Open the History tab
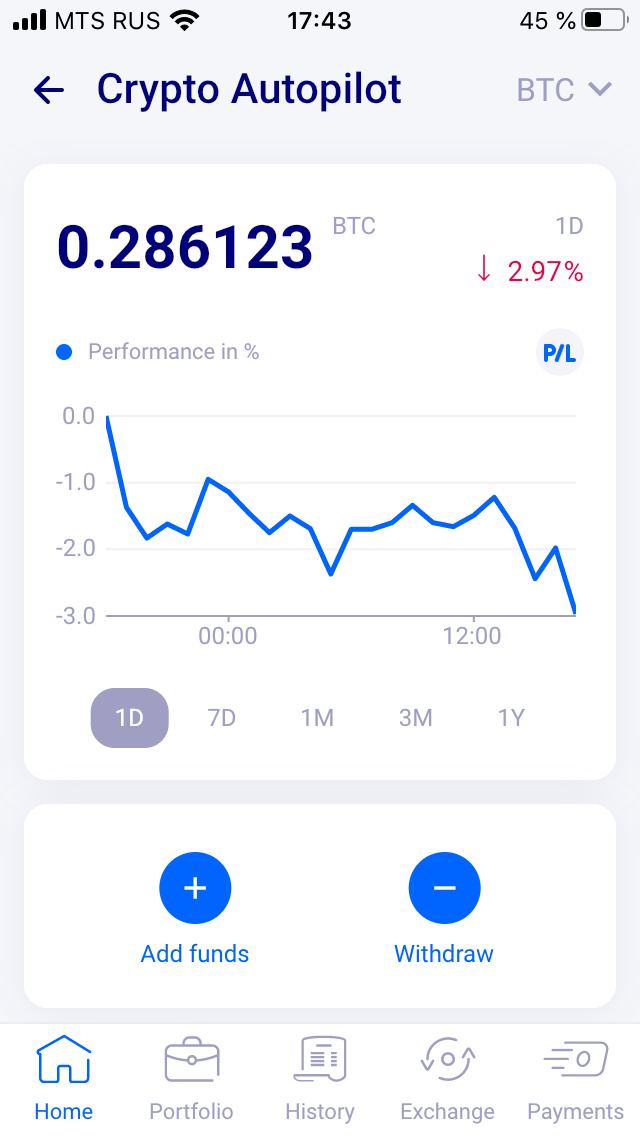This screenshot has width=640, height=1136. (x=320, y=1079)
